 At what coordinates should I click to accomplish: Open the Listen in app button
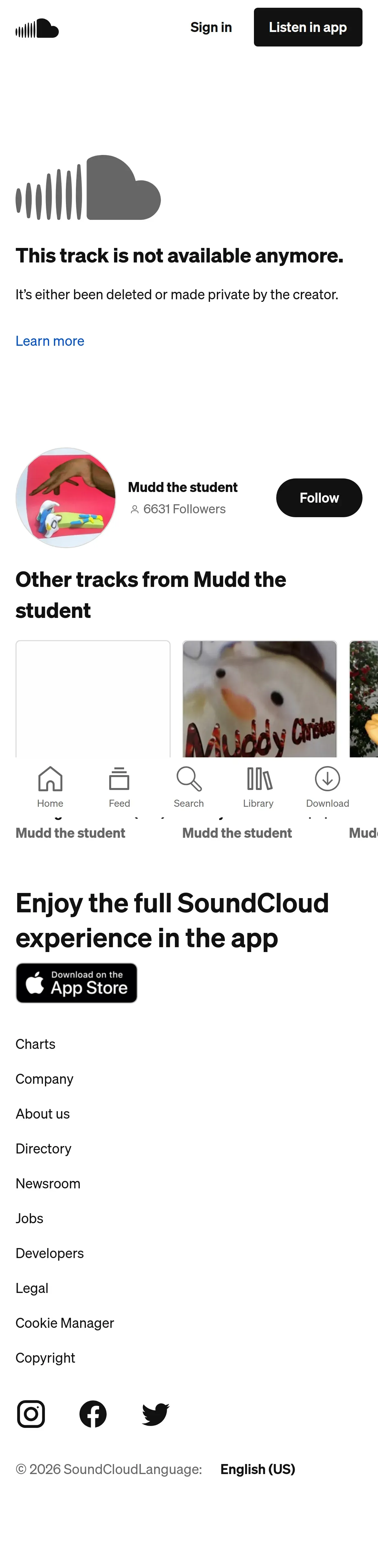pos(307,27)
